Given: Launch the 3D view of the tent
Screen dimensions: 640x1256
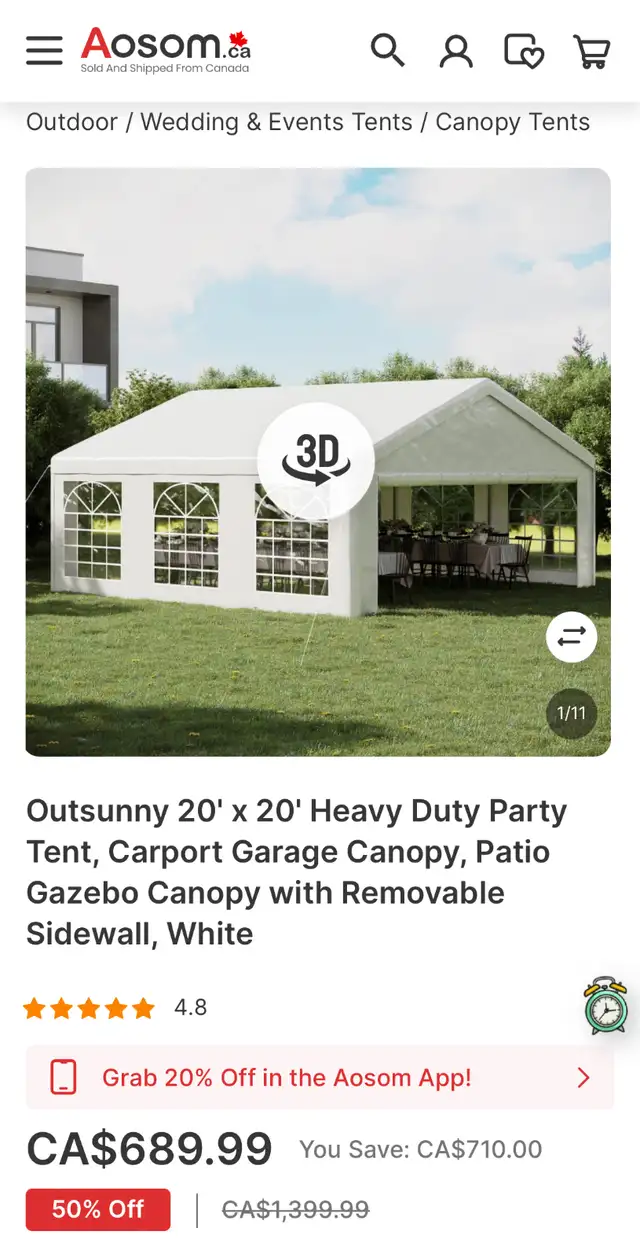Looking at the screenshot, I should [316, 461].
